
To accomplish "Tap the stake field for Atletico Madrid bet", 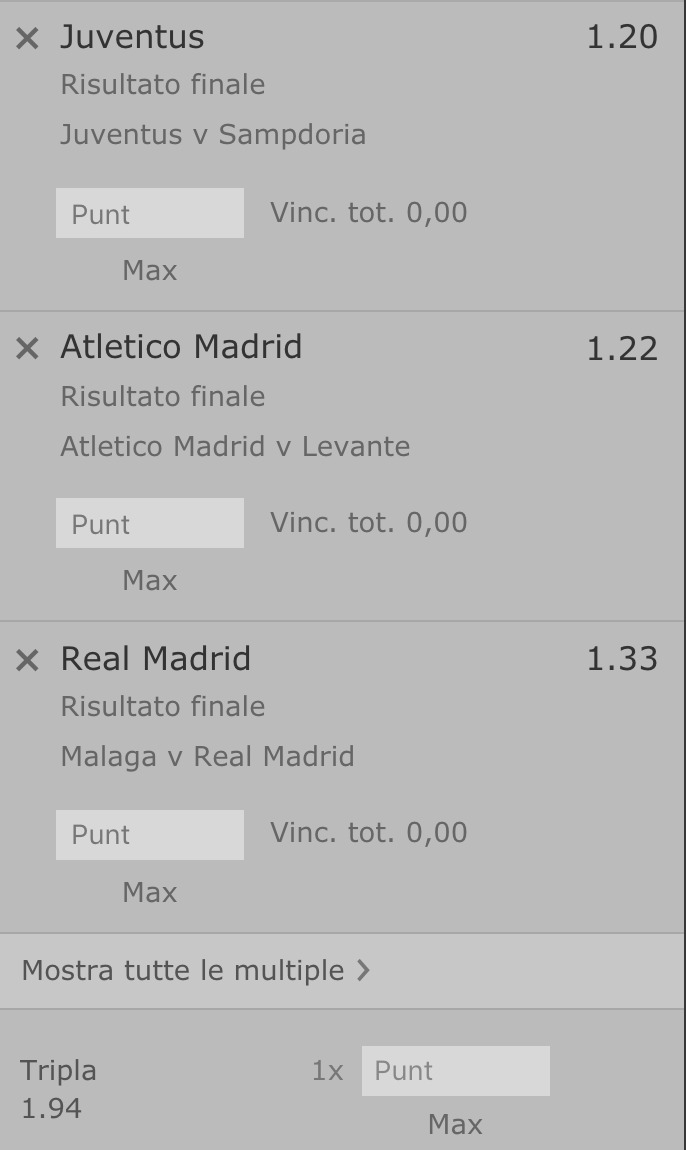I will [x=150, y=523].
